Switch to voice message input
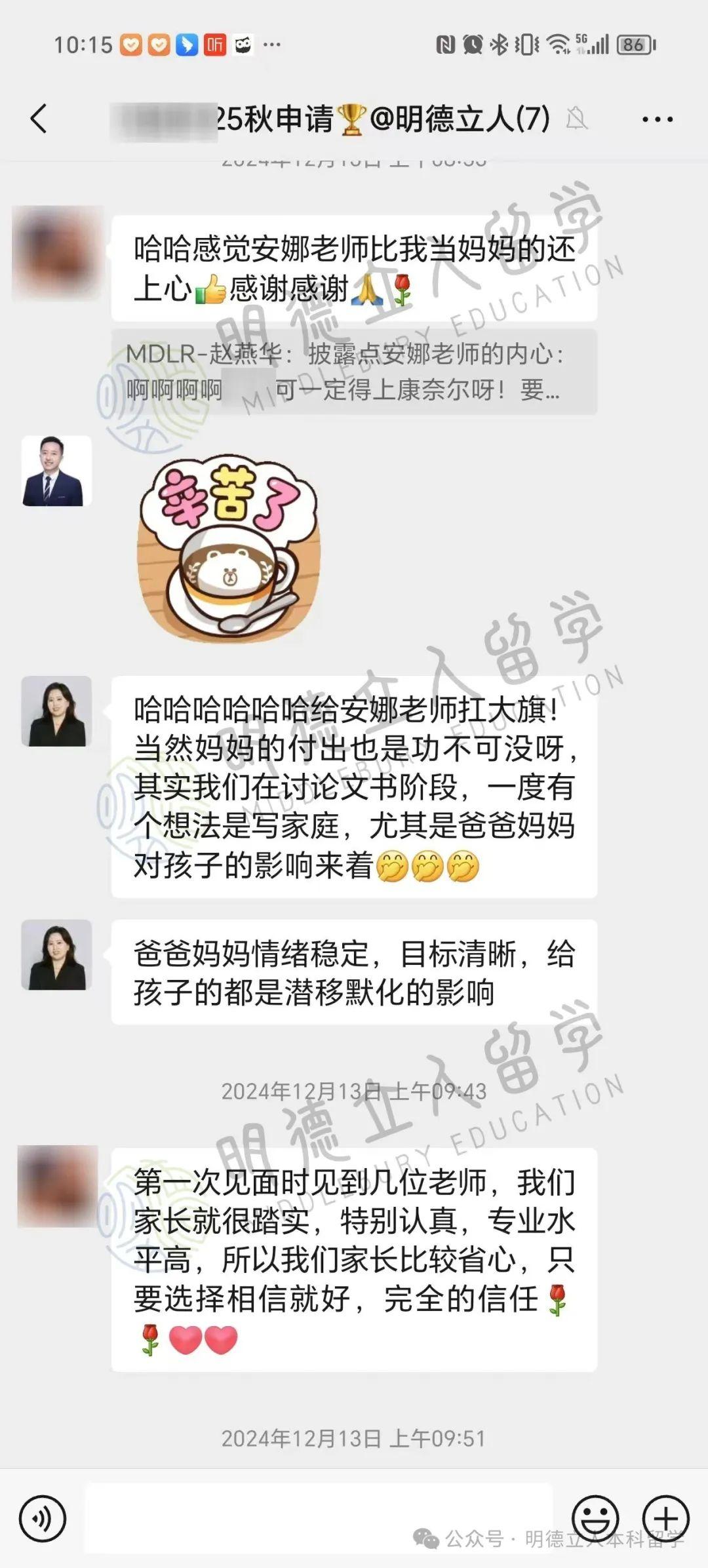Image resolution: width=708 pixels, height=1568 pixels. tap(43, 1518)
